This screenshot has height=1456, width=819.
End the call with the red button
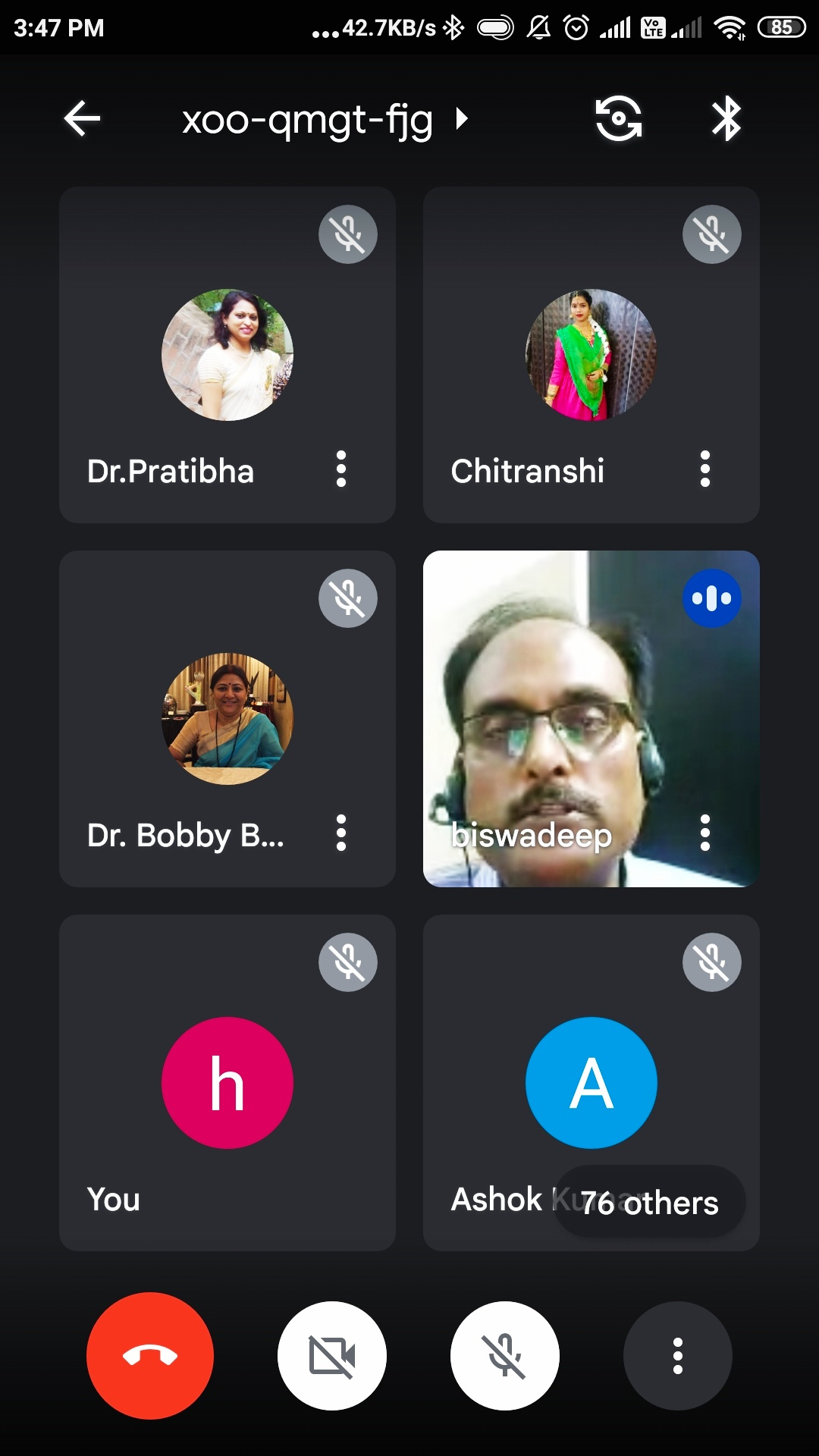pos(150,1356)
